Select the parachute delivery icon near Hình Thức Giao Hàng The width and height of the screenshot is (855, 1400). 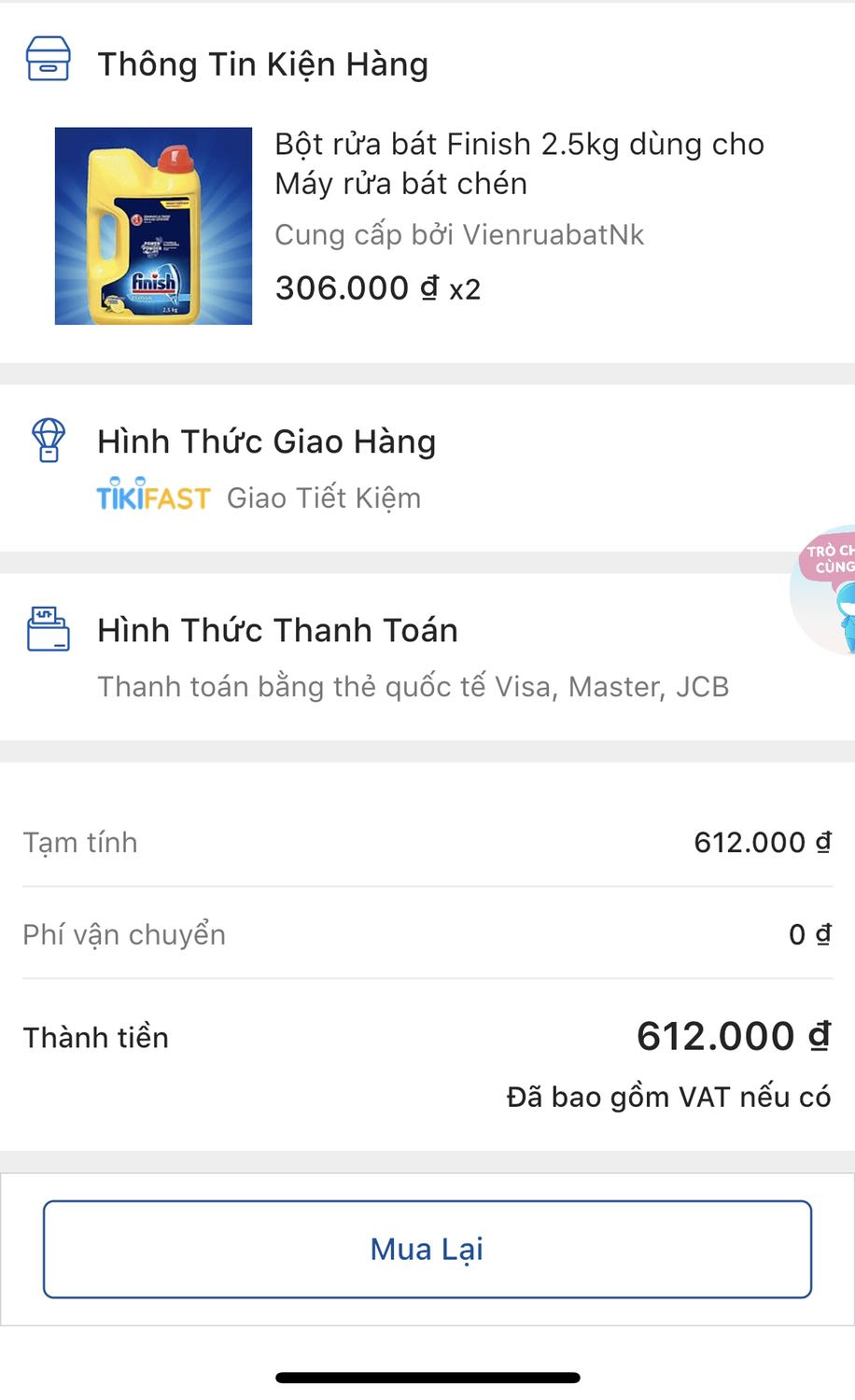coord(48,441)
